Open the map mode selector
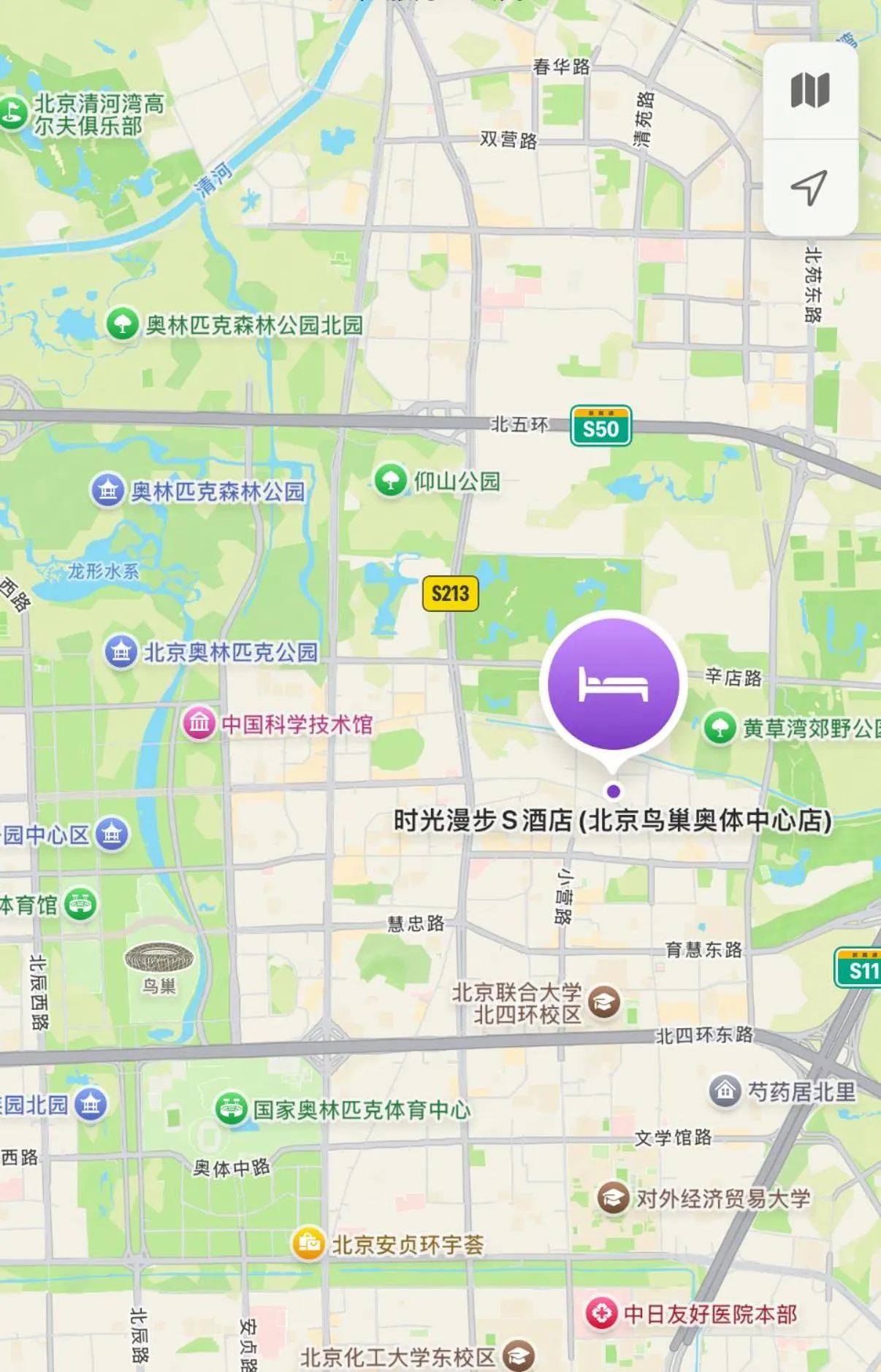The image size is (881, 1372). (810, 91)
